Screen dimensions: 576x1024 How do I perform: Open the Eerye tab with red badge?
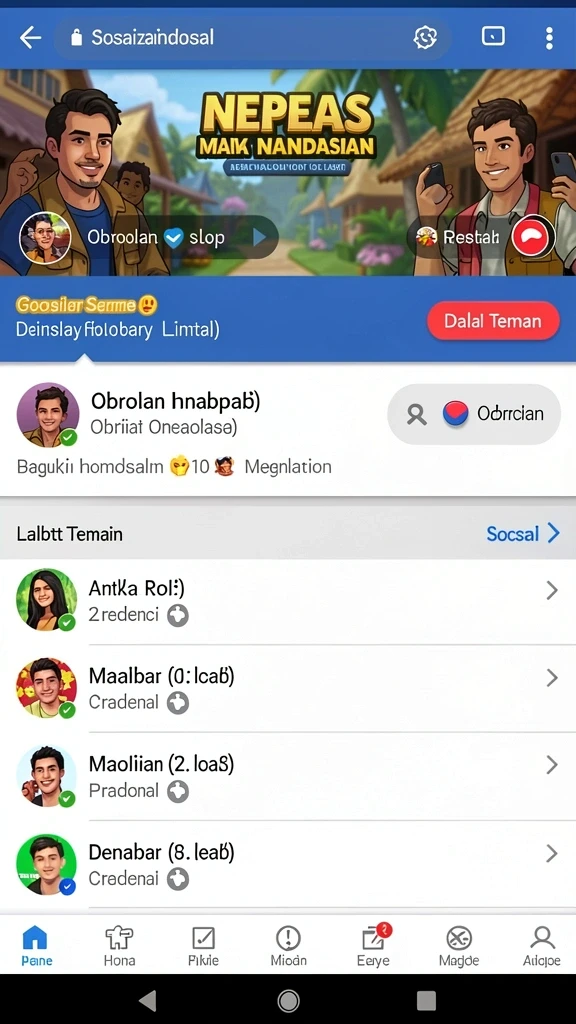(x=374, y=946)
